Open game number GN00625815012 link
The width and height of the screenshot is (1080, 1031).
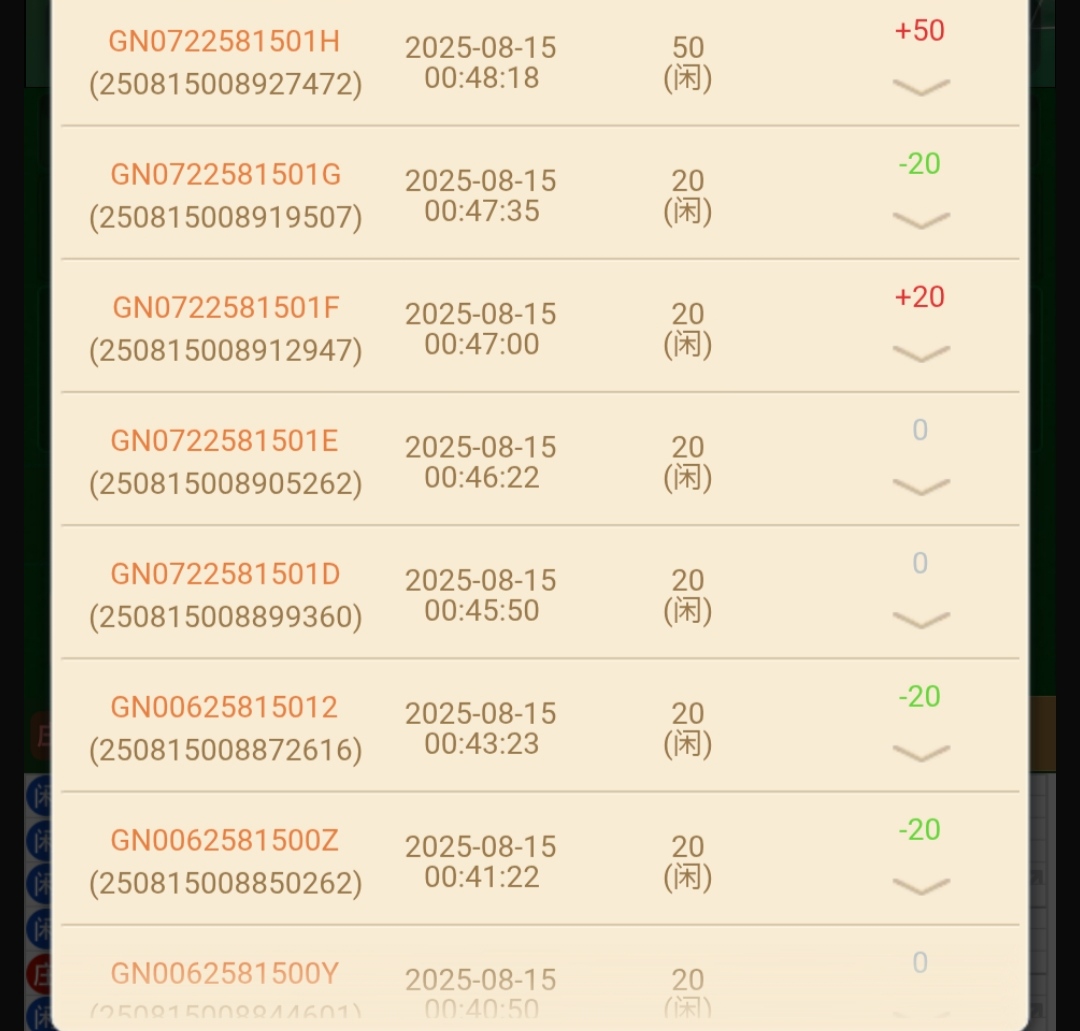point(225,707)
